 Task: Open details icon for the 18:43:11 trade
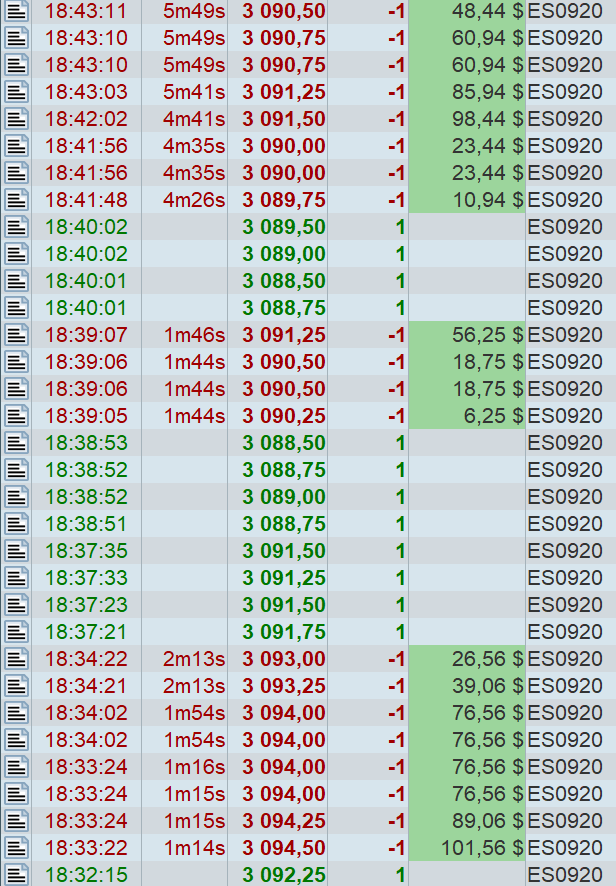[16, 12]
